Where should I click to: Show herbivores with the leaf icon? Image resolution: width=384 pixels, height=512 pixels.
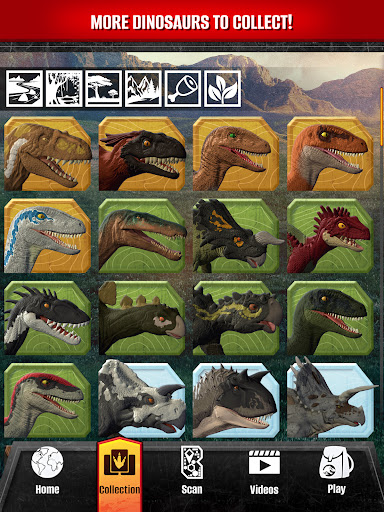tap(223, 89)
